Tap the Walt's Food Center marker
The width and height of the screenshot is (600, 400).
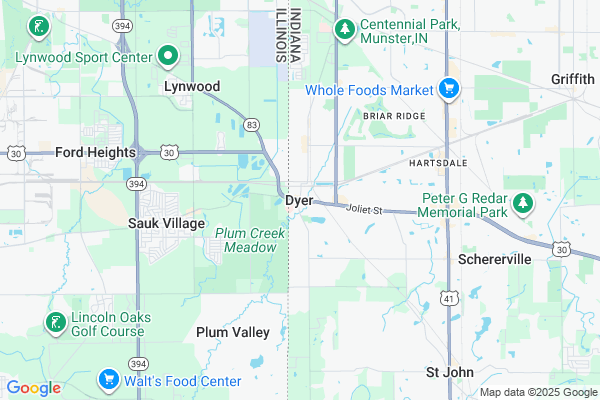[109, 380]
